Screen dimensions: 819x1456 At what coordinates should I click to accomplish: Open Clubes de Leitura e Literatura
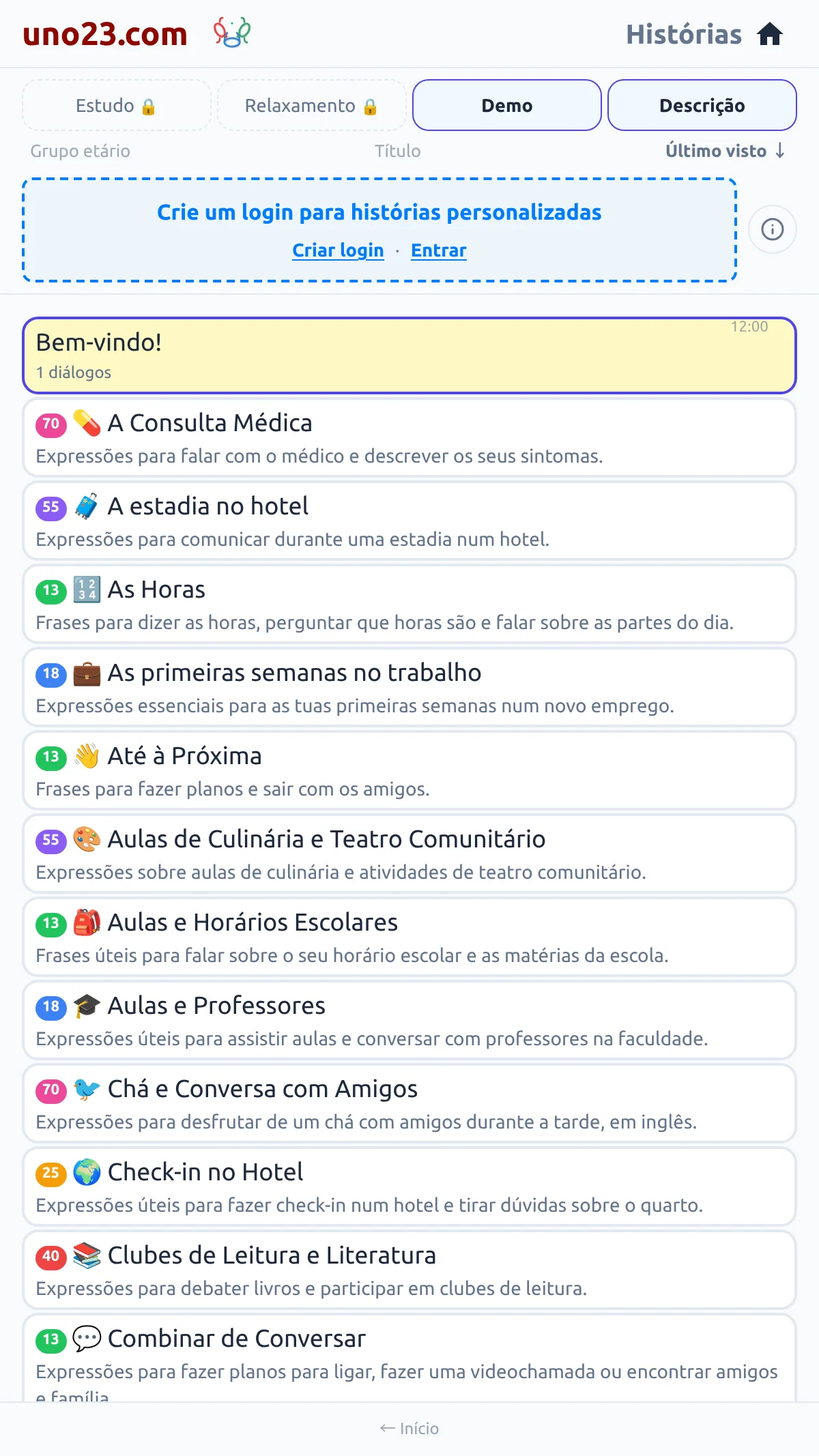(409, 1270)
